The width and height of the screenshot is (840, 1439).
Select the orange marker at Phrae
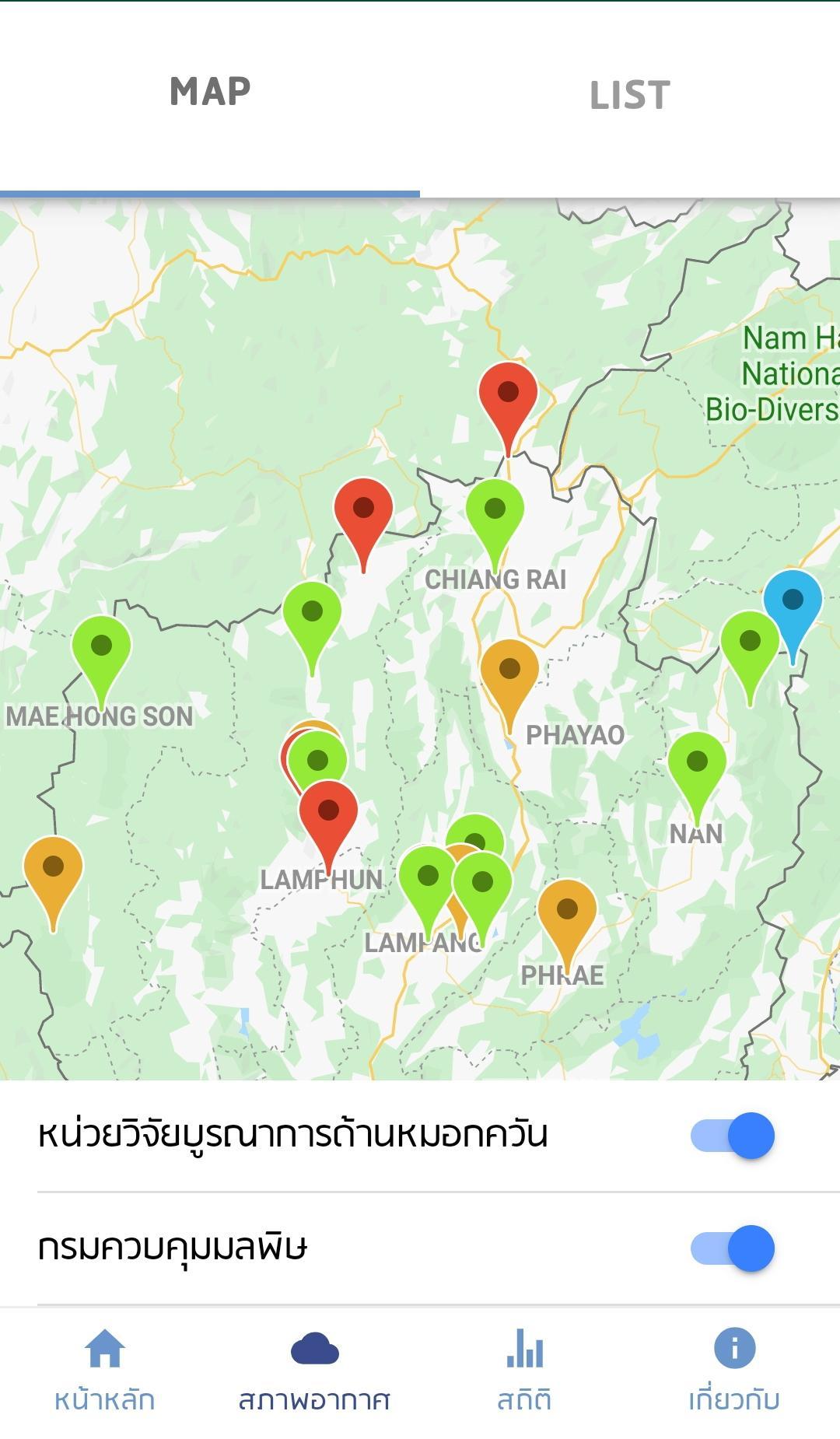tap(567, 912)
